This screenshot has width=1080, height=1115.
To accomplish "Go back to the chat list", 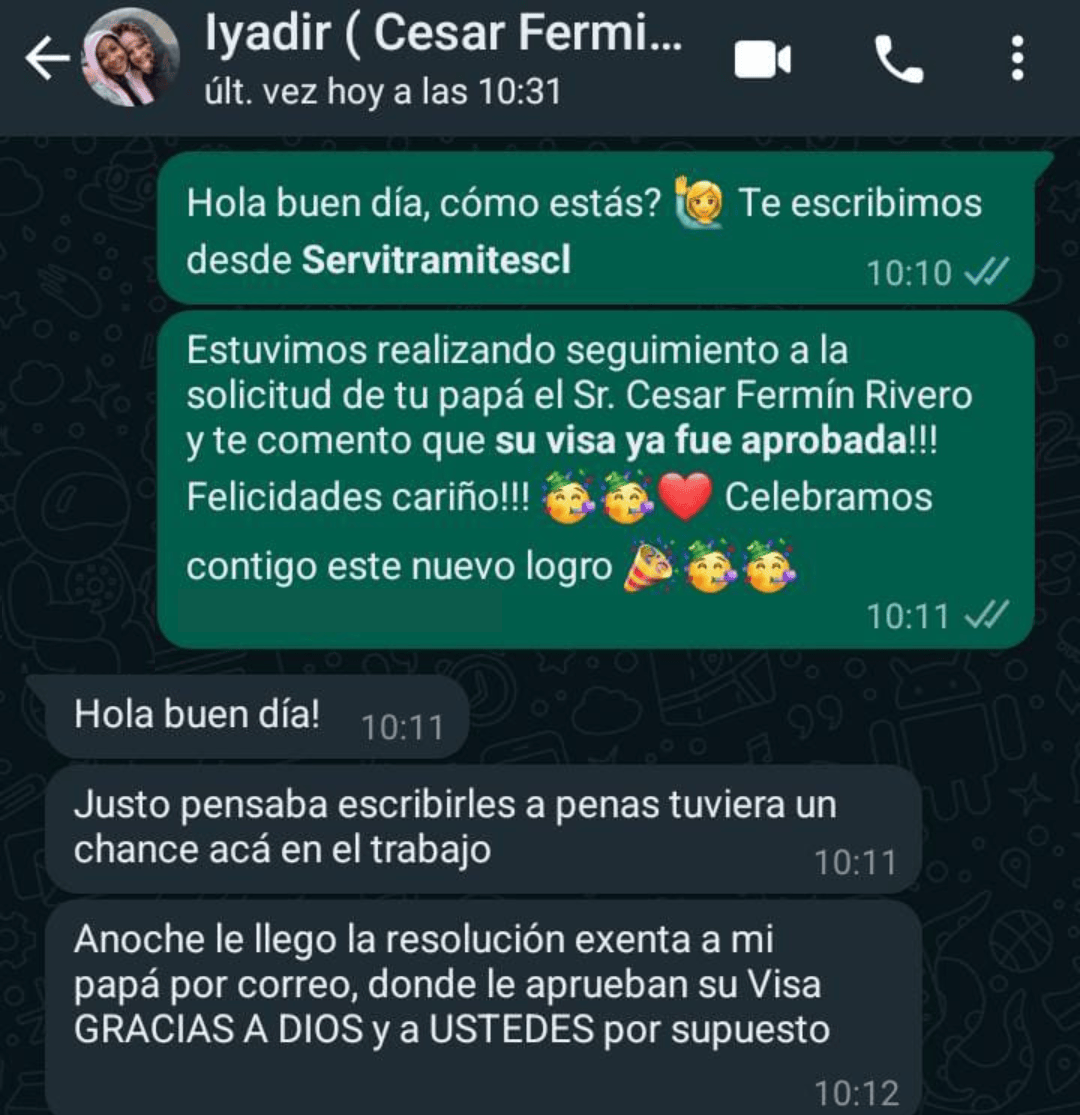I will coord(45,60).
